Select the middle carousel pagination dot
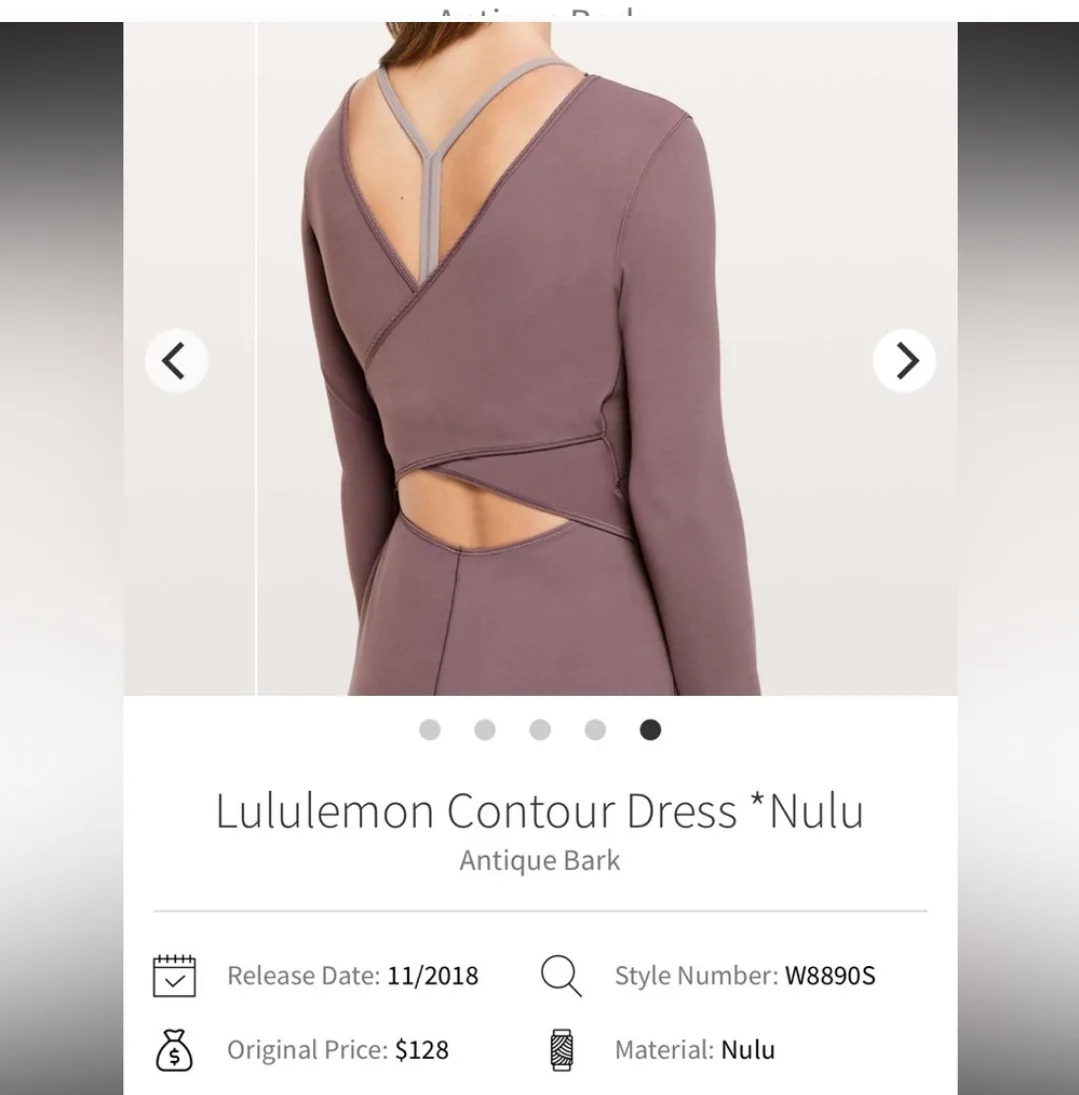1079x1095 pixels. tap(540, 730)
